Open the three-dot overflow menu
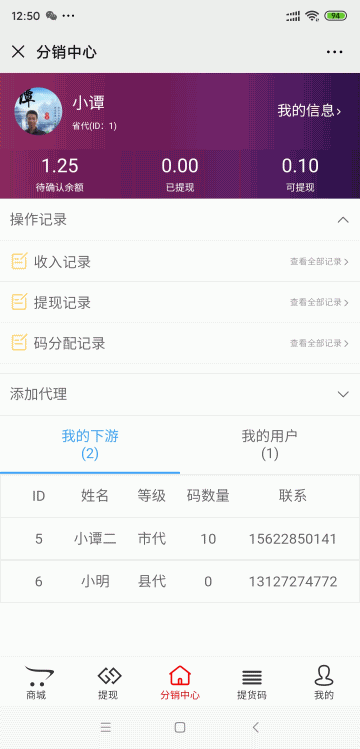 335,52
